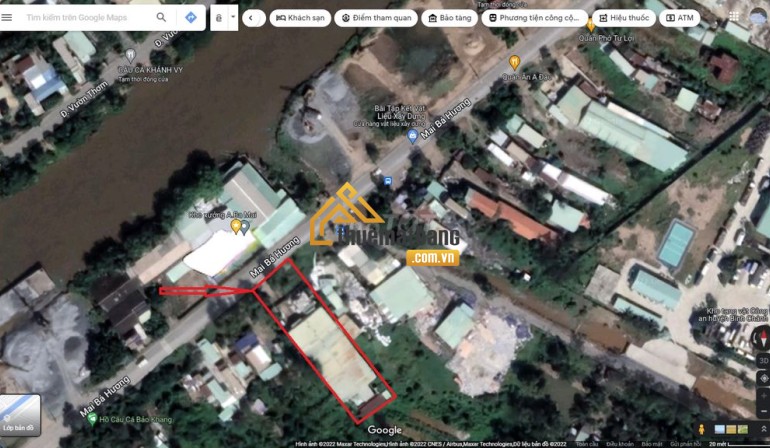Focus the Google Maps search field
The width and height of the screenshot is (770, 448).
[88, 18]
